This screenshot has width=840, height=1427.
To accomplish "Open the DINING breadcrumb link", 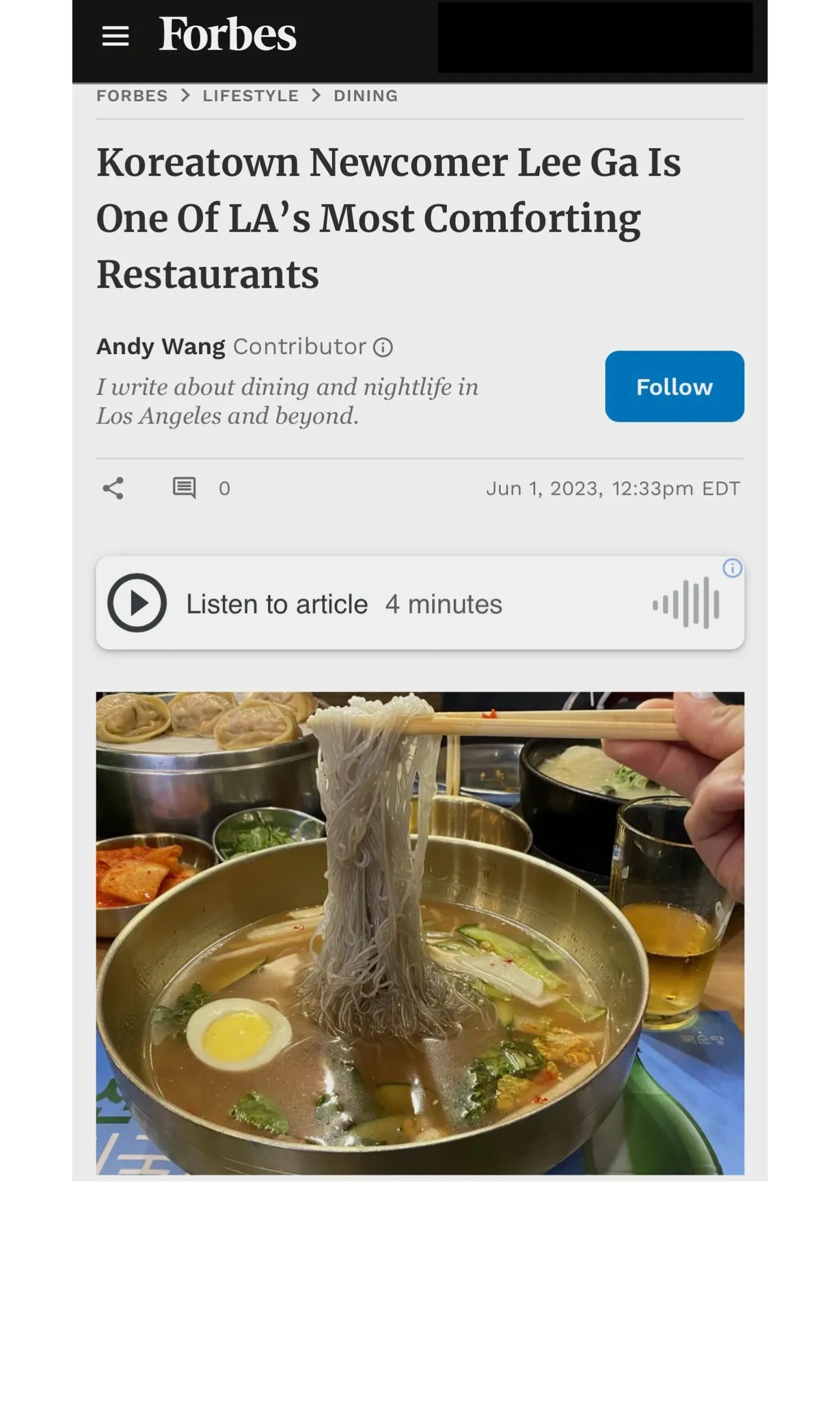I will tap(366, 96).
